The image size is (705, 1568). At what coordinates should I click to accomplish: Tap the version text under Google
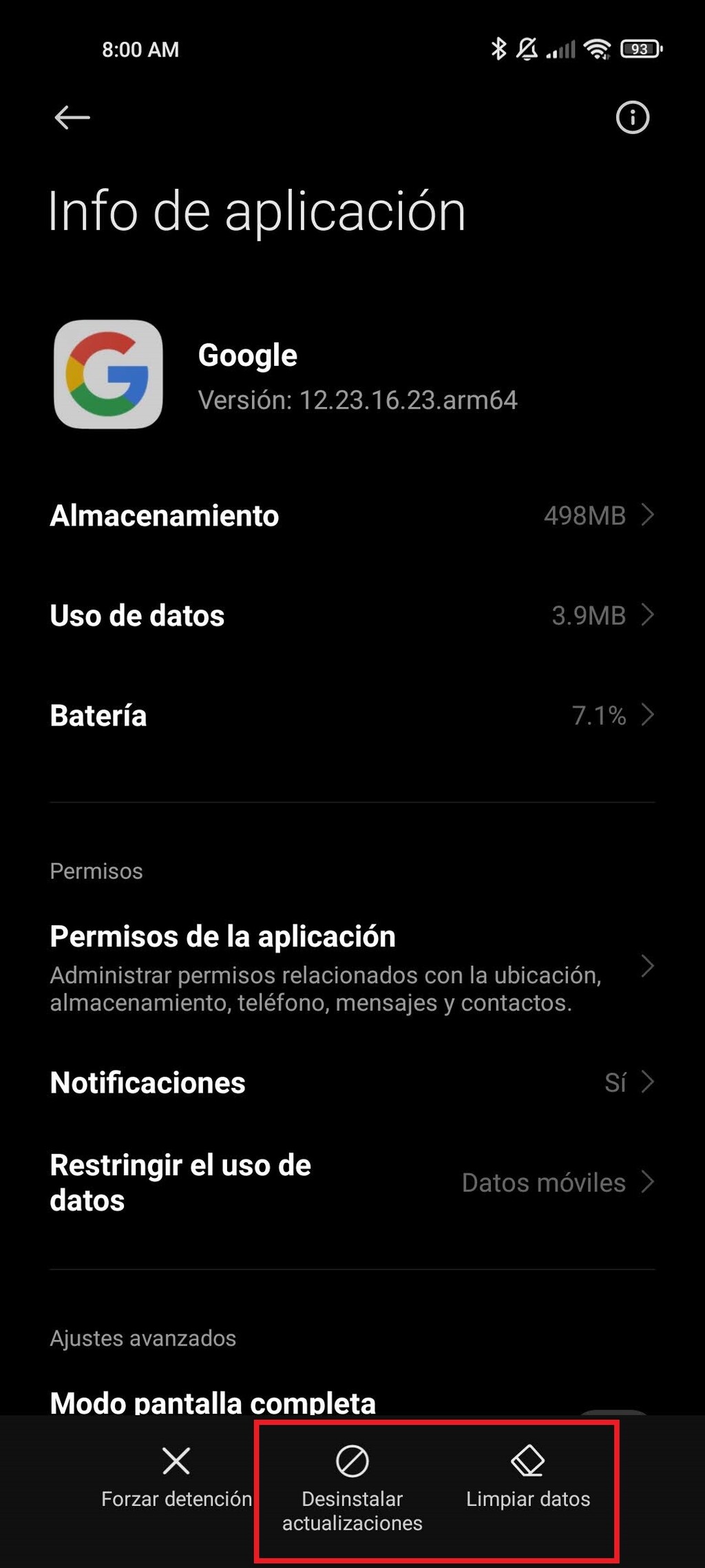tap(357, 400)
